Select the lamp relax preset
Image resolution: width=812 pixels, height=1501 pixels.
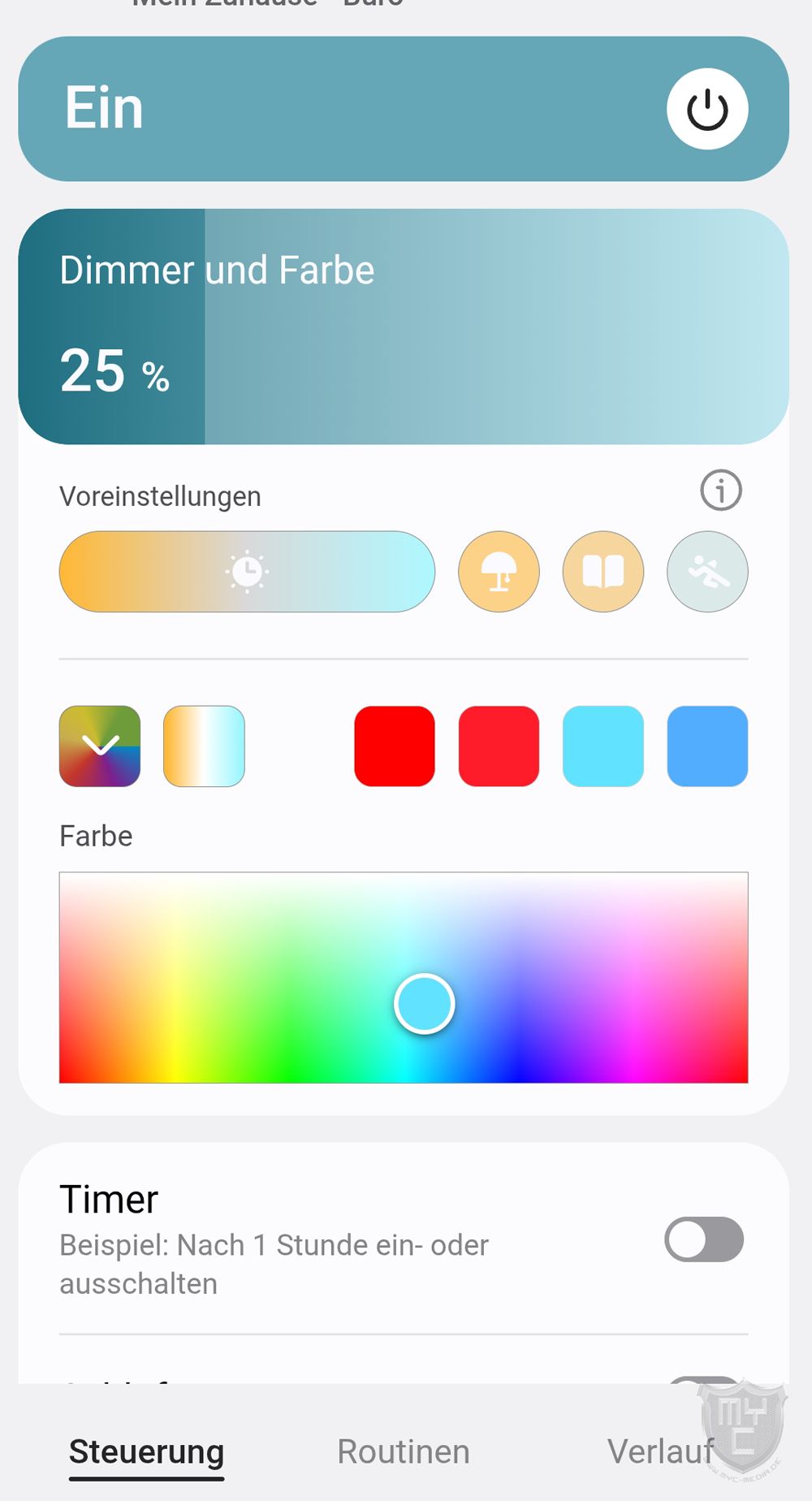(499, 572)
